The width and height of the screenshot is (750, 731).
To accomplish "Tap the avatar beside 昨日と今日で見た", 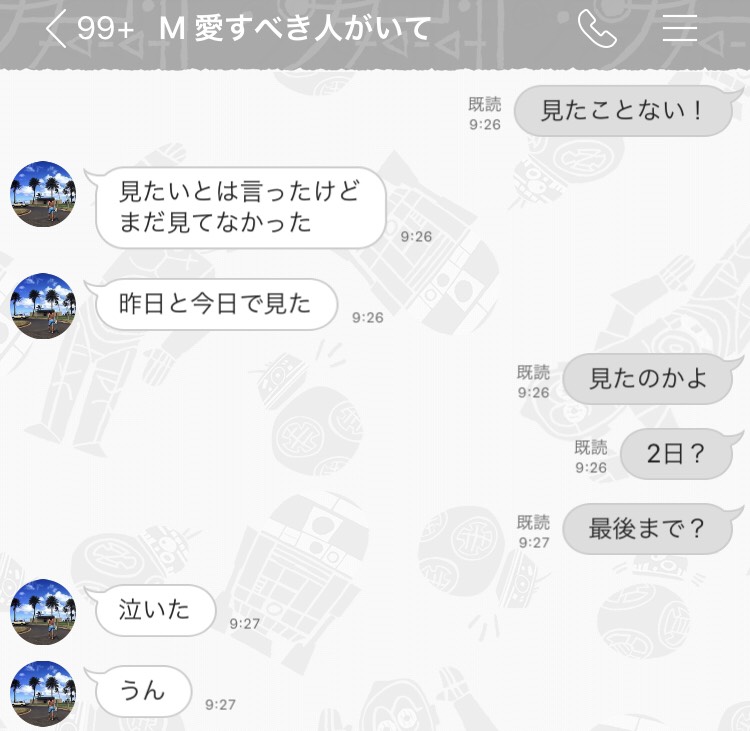I will [x=43, y=306].
